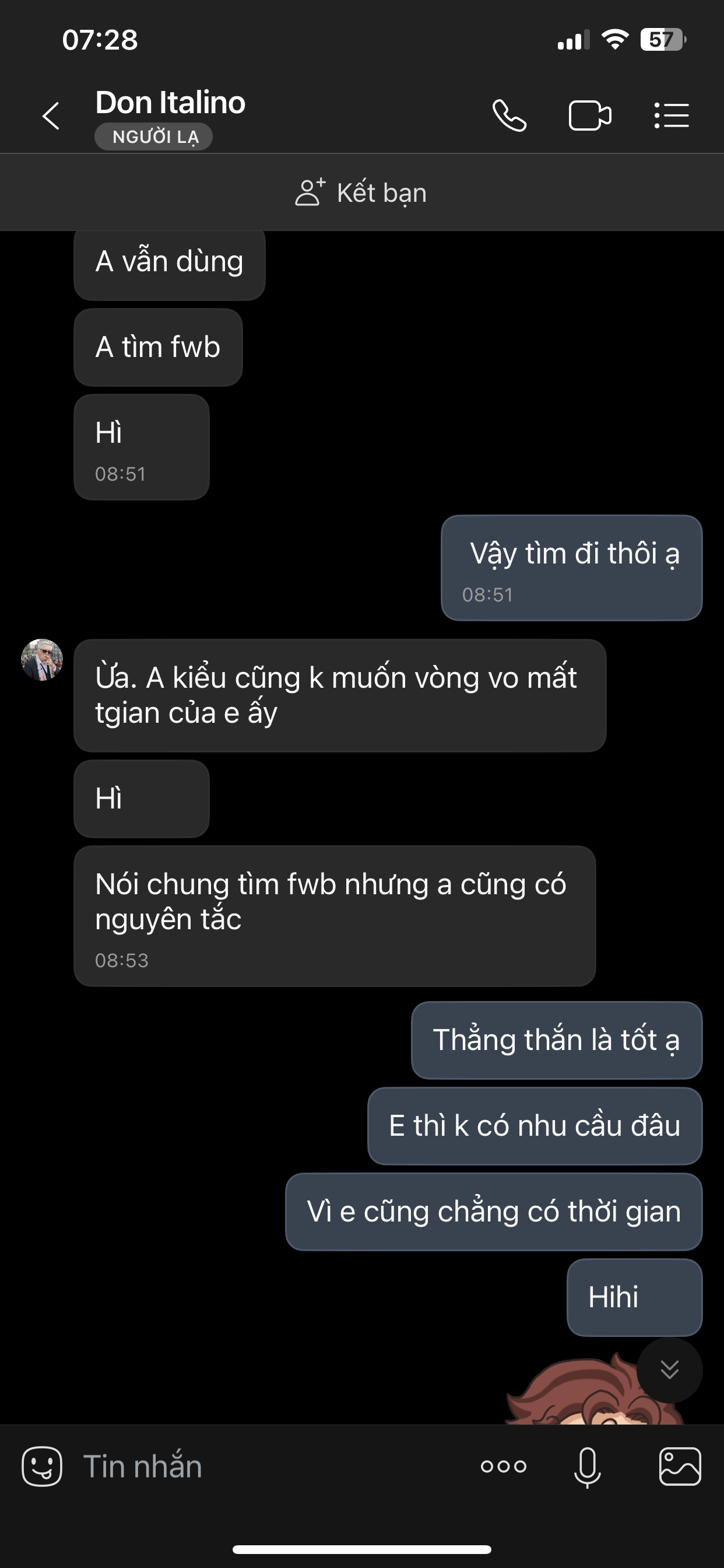
Task: Open the chat options menu
Action: (671, 116)
